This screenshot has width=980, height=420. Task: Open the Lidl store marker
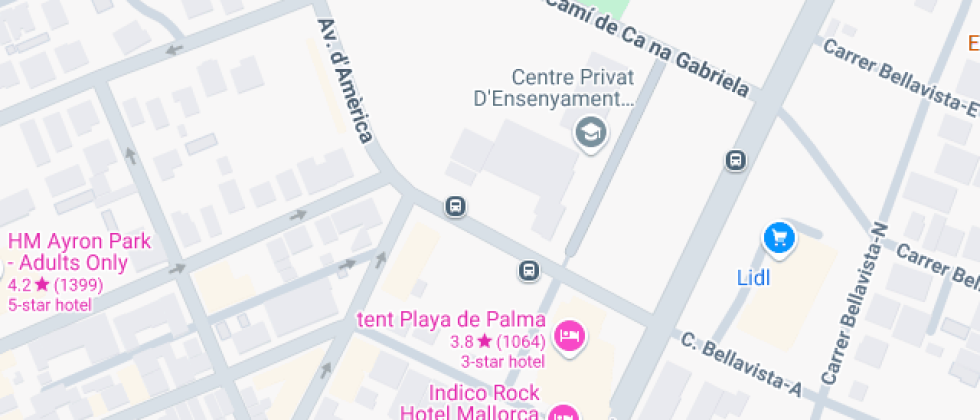coord(778,238)
